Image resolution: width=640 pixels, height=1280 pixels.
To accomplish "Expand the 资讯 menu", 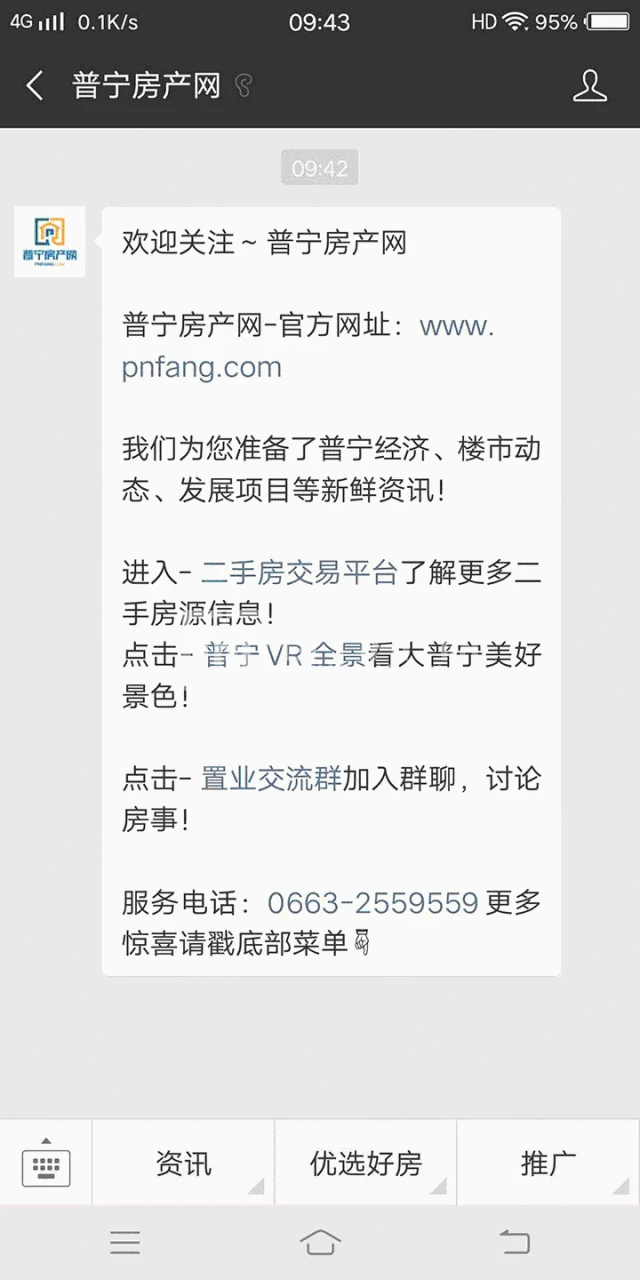I will tap(183, 1164).
